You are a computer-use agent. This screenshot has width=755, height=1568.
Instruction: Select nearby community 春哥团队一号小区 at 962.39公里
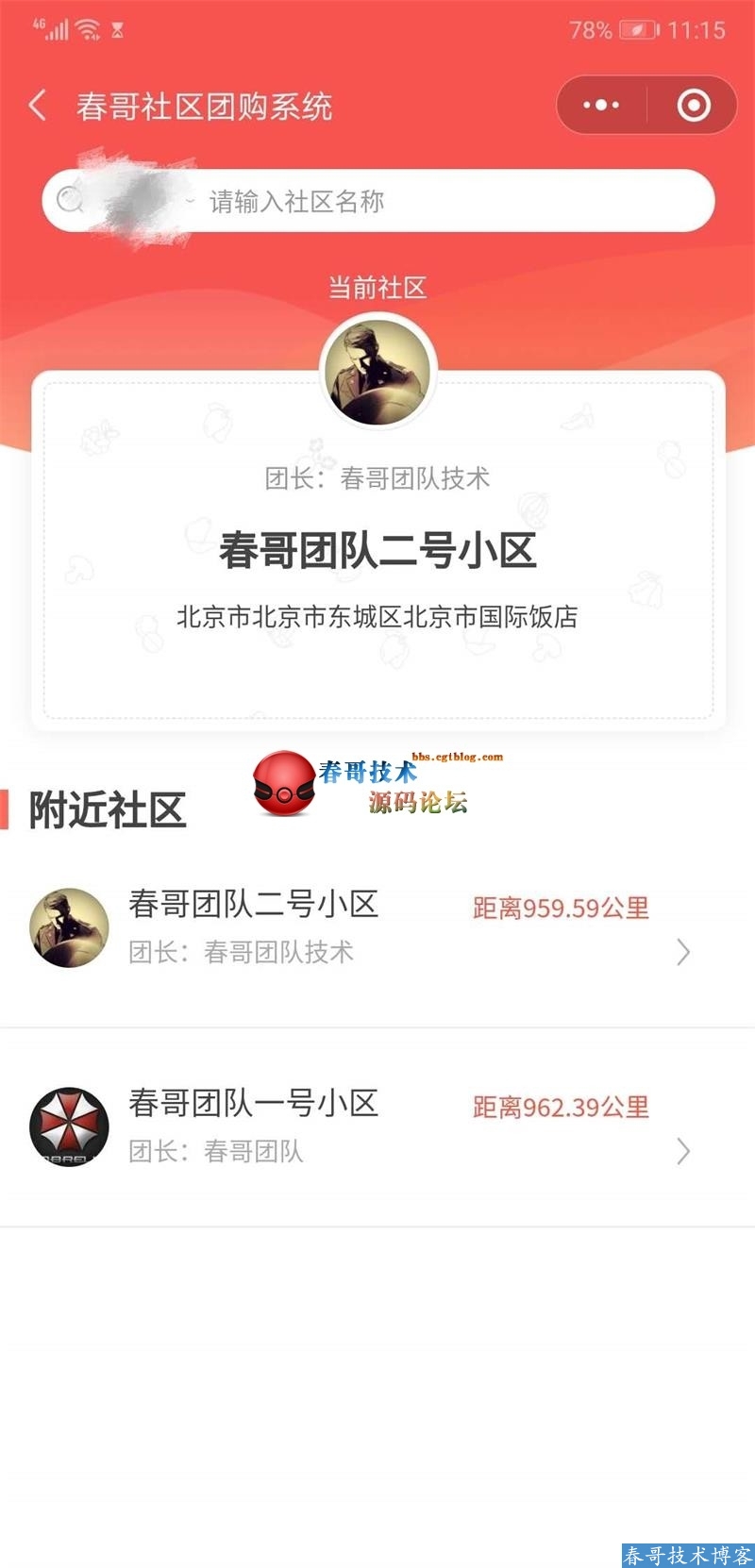tap(377, 1126)
